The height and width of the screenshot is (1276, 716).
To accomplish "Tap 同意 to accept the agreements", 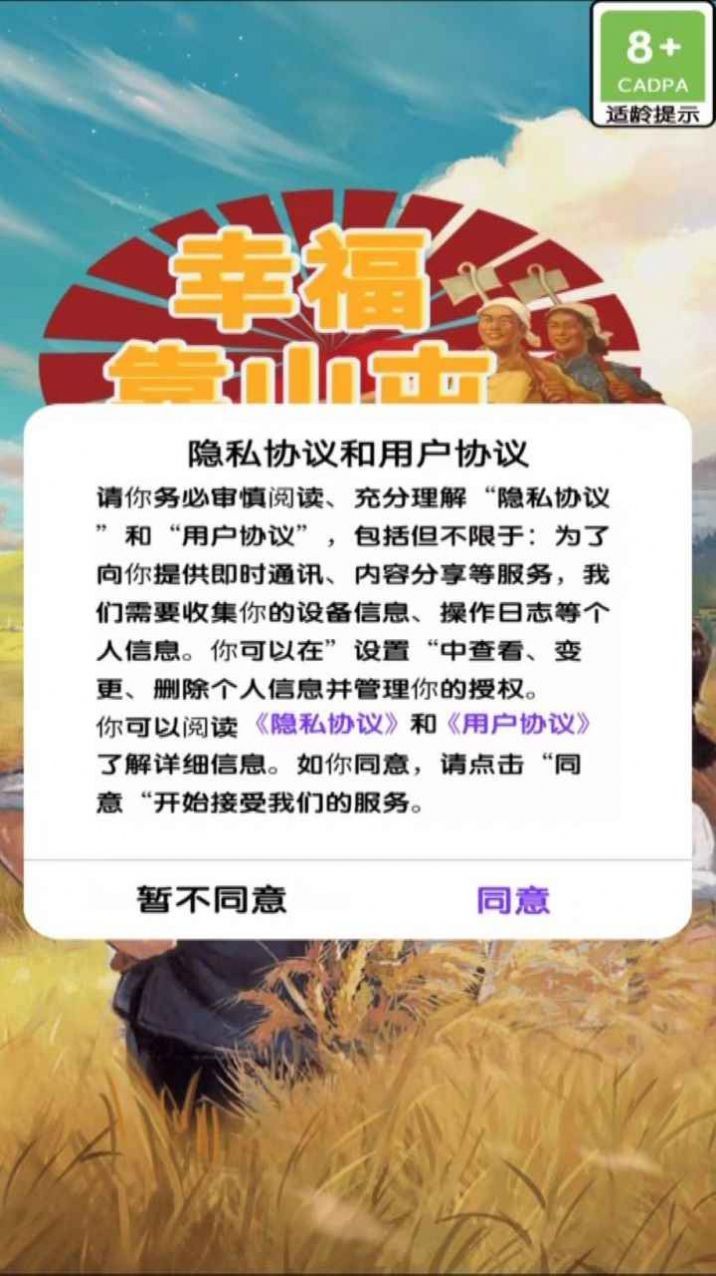I will [x=513, y=900].
